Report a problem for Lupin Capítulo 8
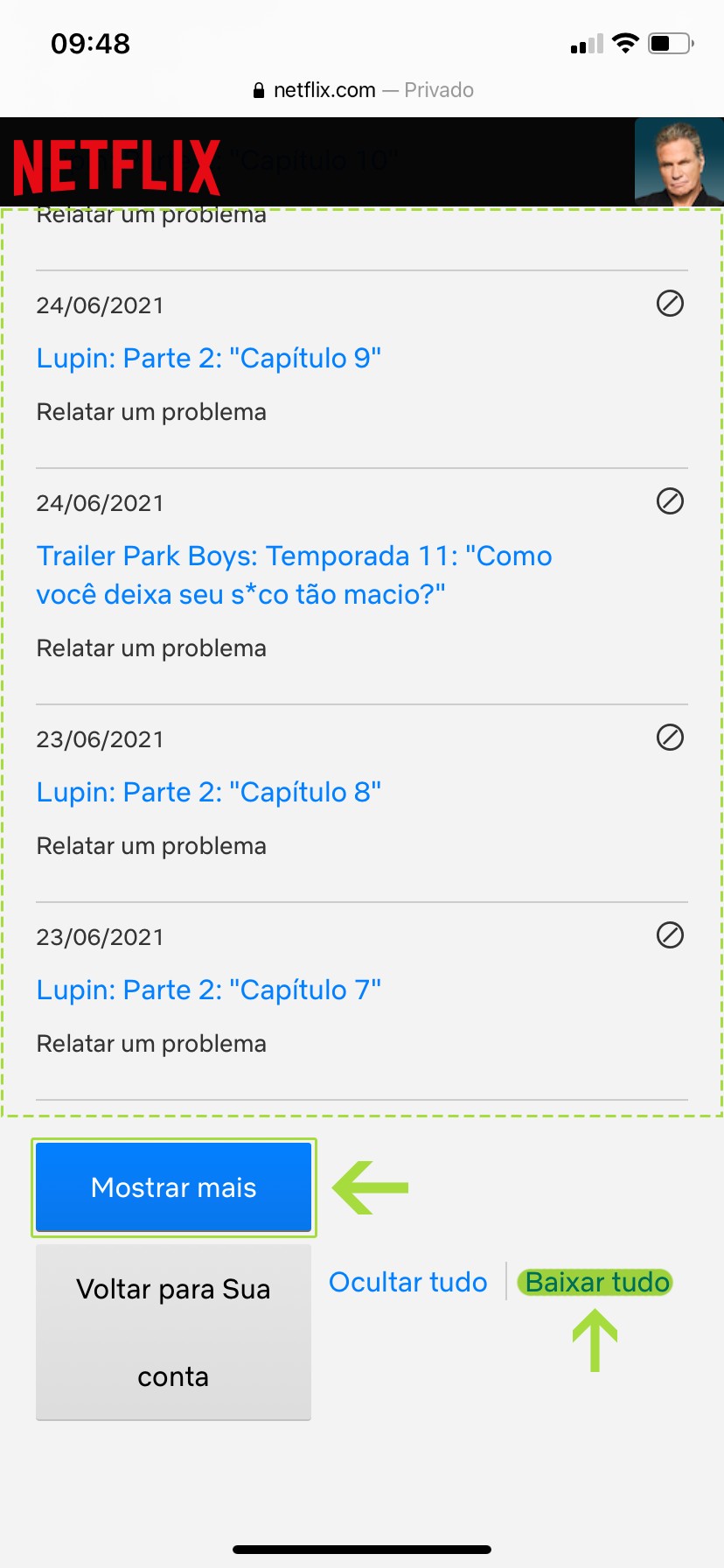Image resolution: width=724 pixels, height=1568 pixels. tap(151, 846)
